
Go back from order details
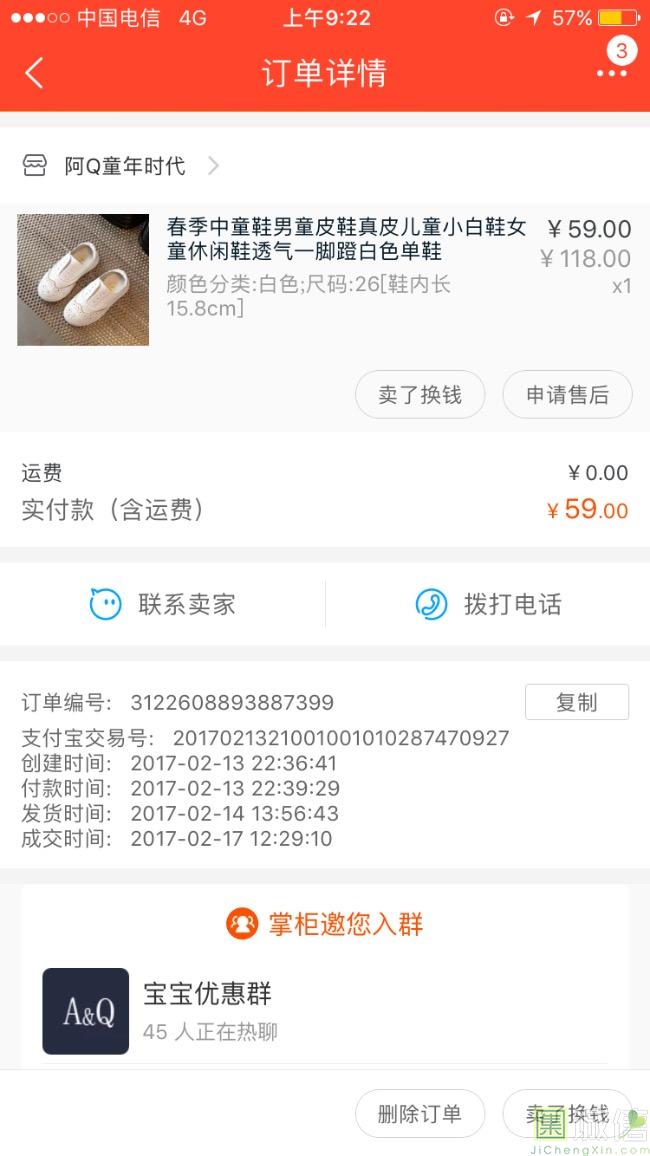35,73
